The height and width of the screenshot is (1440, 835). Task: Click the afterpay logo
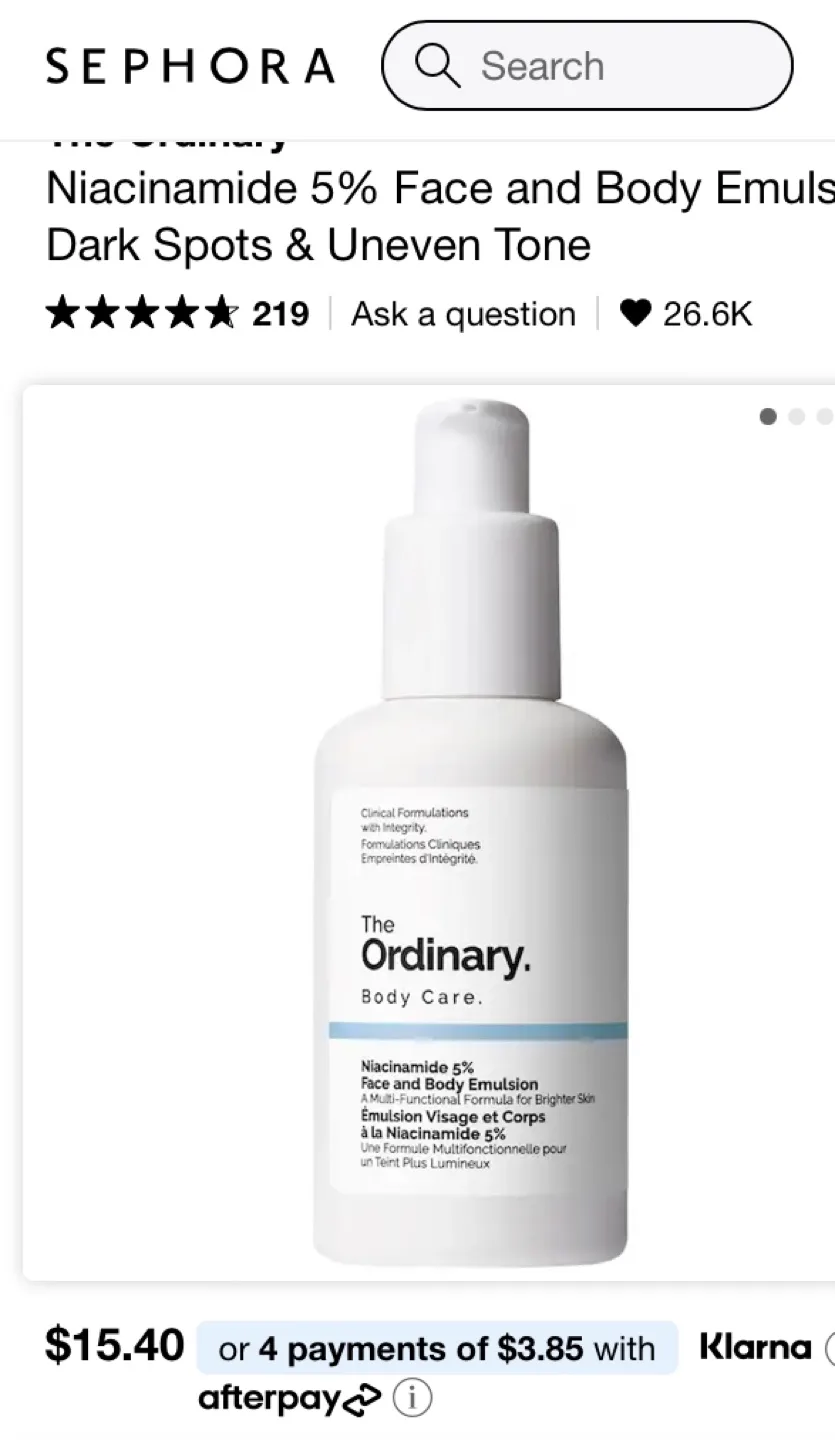(x=286, y=1398)
